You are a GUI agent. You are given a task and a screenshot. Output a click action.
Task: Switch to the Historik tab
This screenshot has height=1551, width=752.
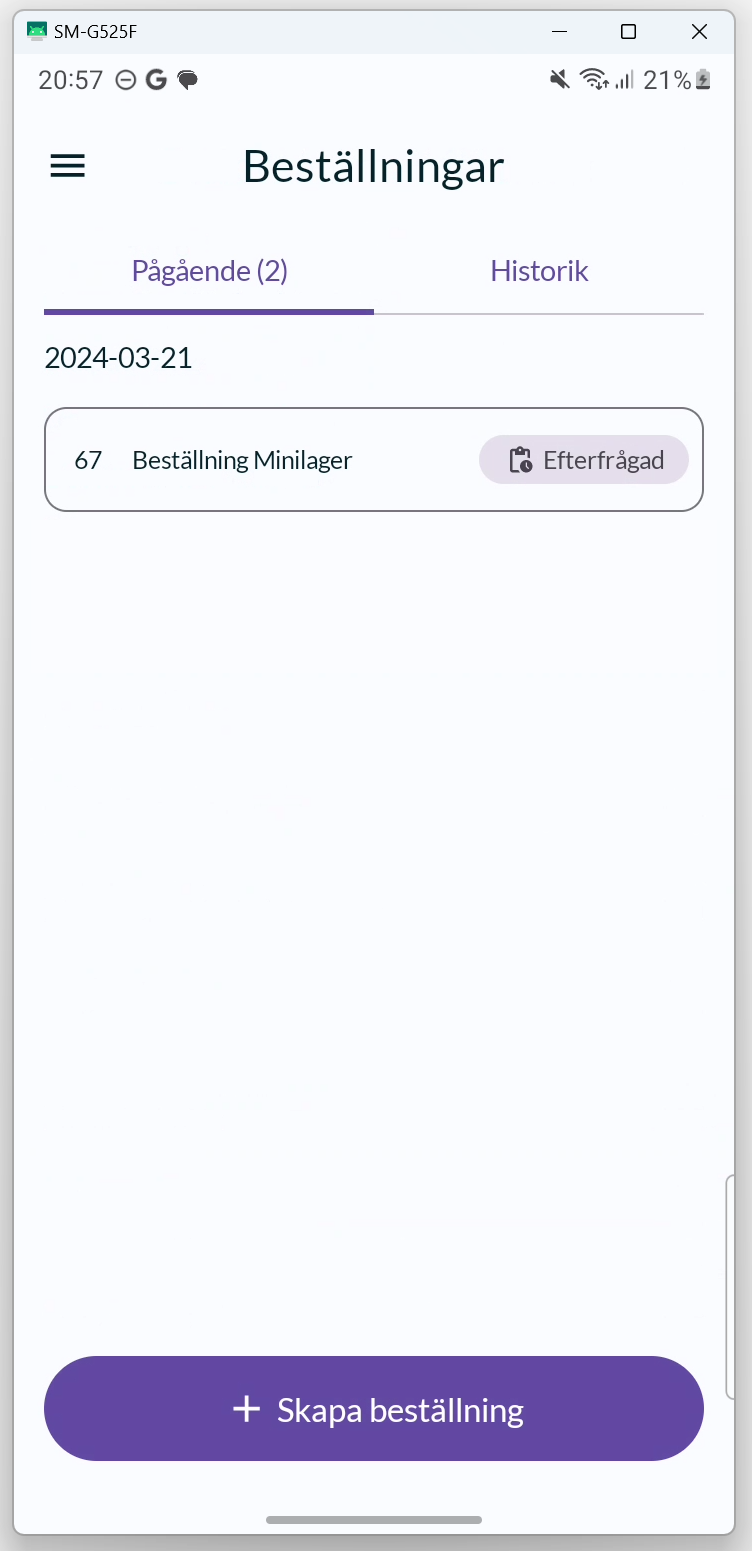tap(539, 271)
